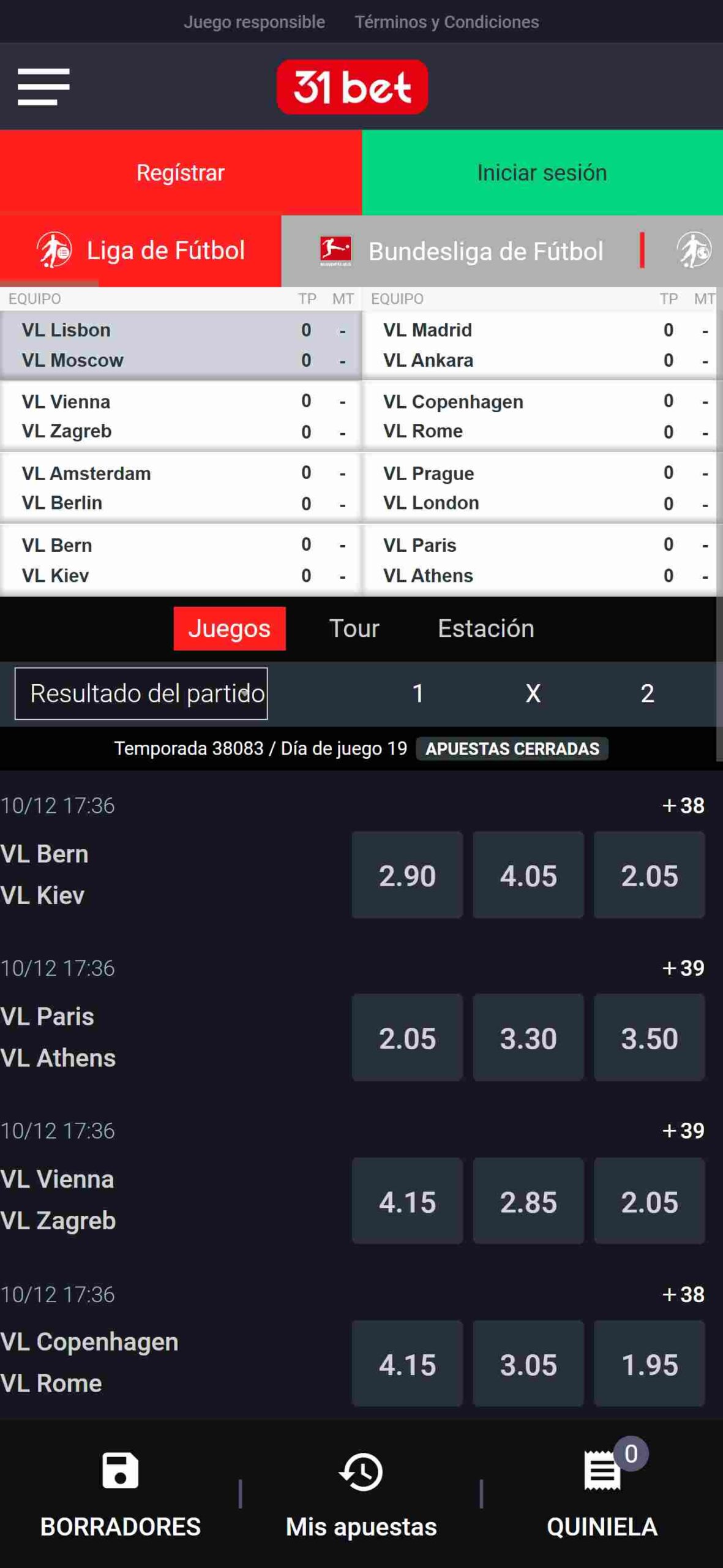Expand +38 markets for Bern vs Kiev
This screenshot has width=723, height=1568.
pyautogui.click(x=683, y=805)
